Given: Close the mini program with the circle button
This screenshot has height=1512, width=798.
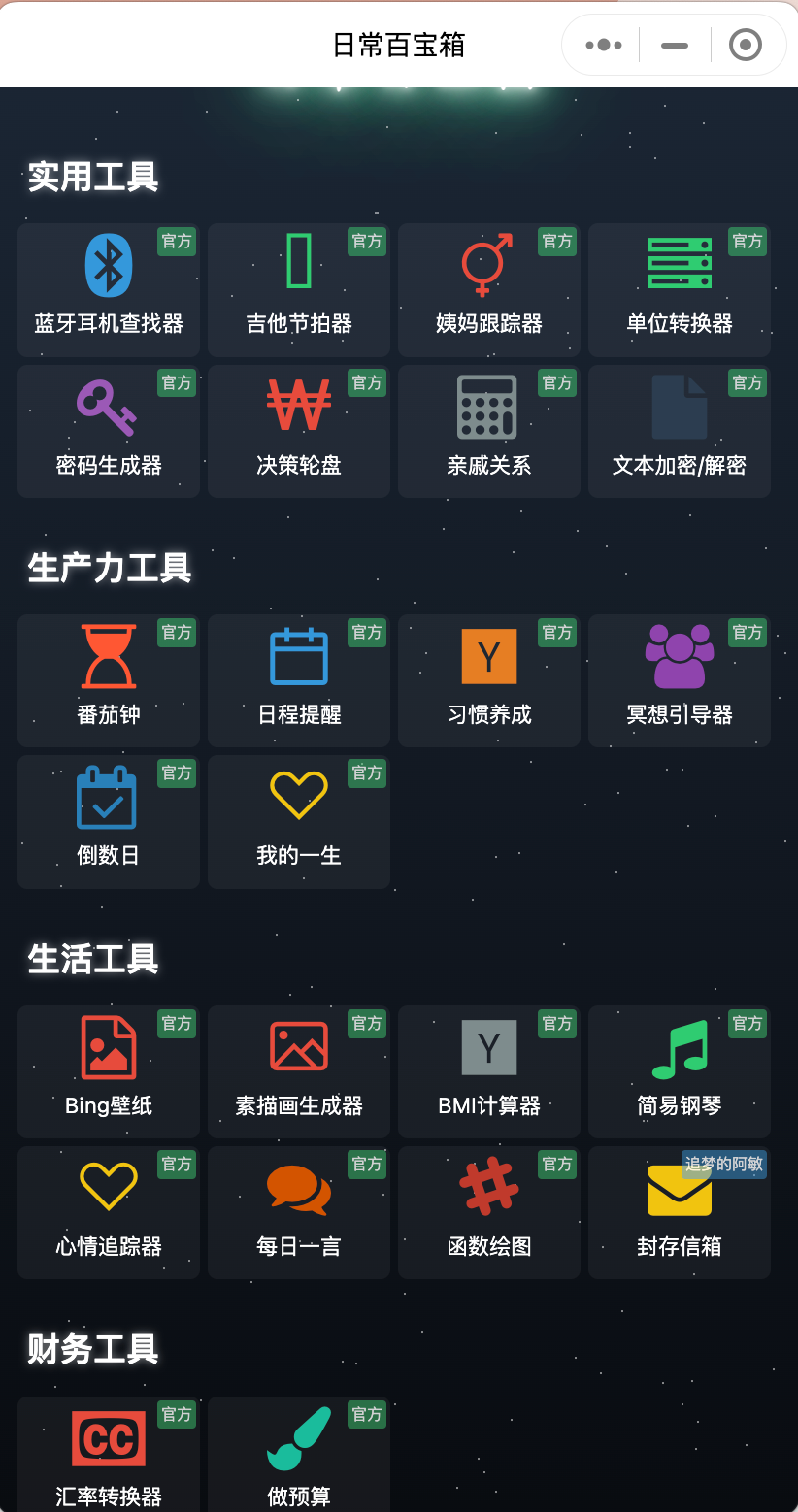Looking at the screenshot, I should click(745, 45).
